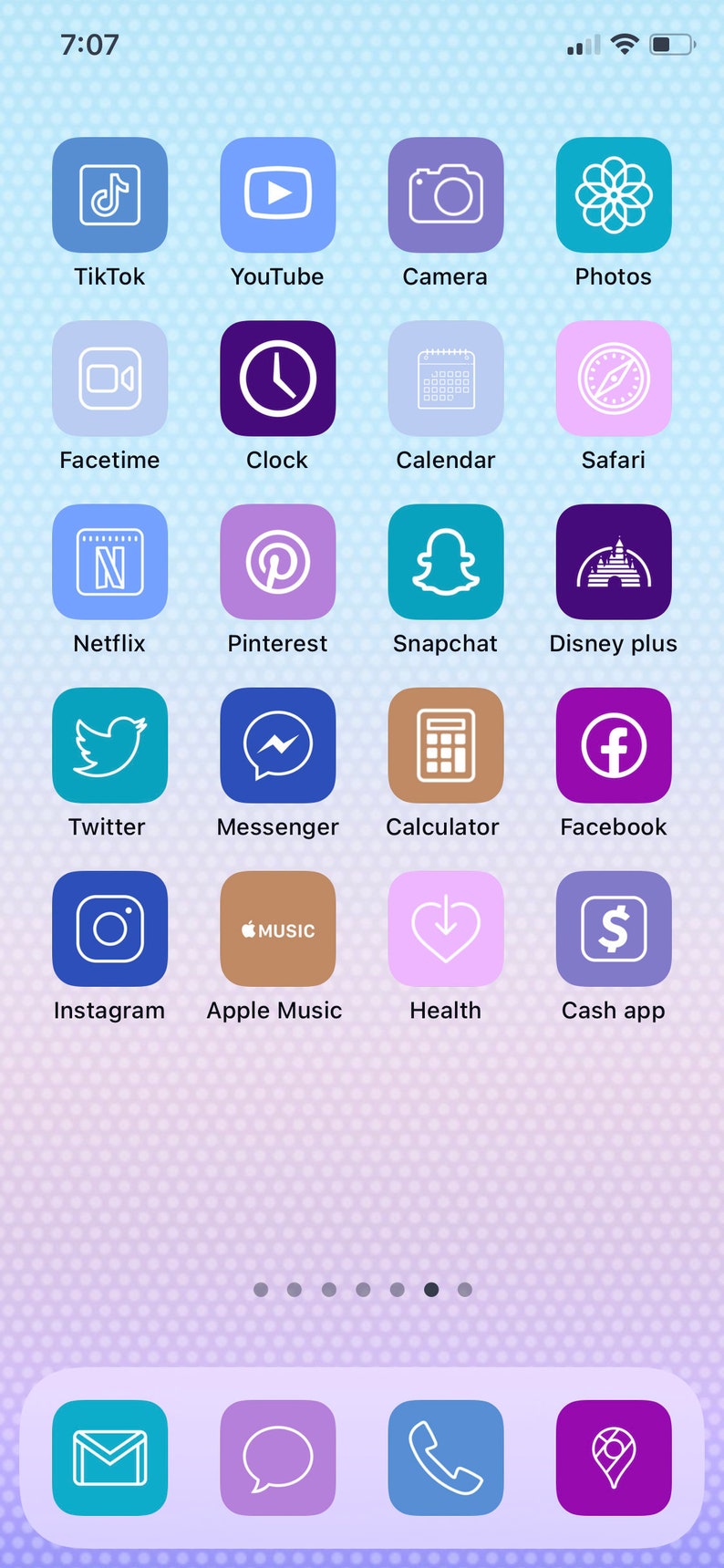Open the Calendar app
This screenshot has width=724, height=1568.
[x=445, y=378]
